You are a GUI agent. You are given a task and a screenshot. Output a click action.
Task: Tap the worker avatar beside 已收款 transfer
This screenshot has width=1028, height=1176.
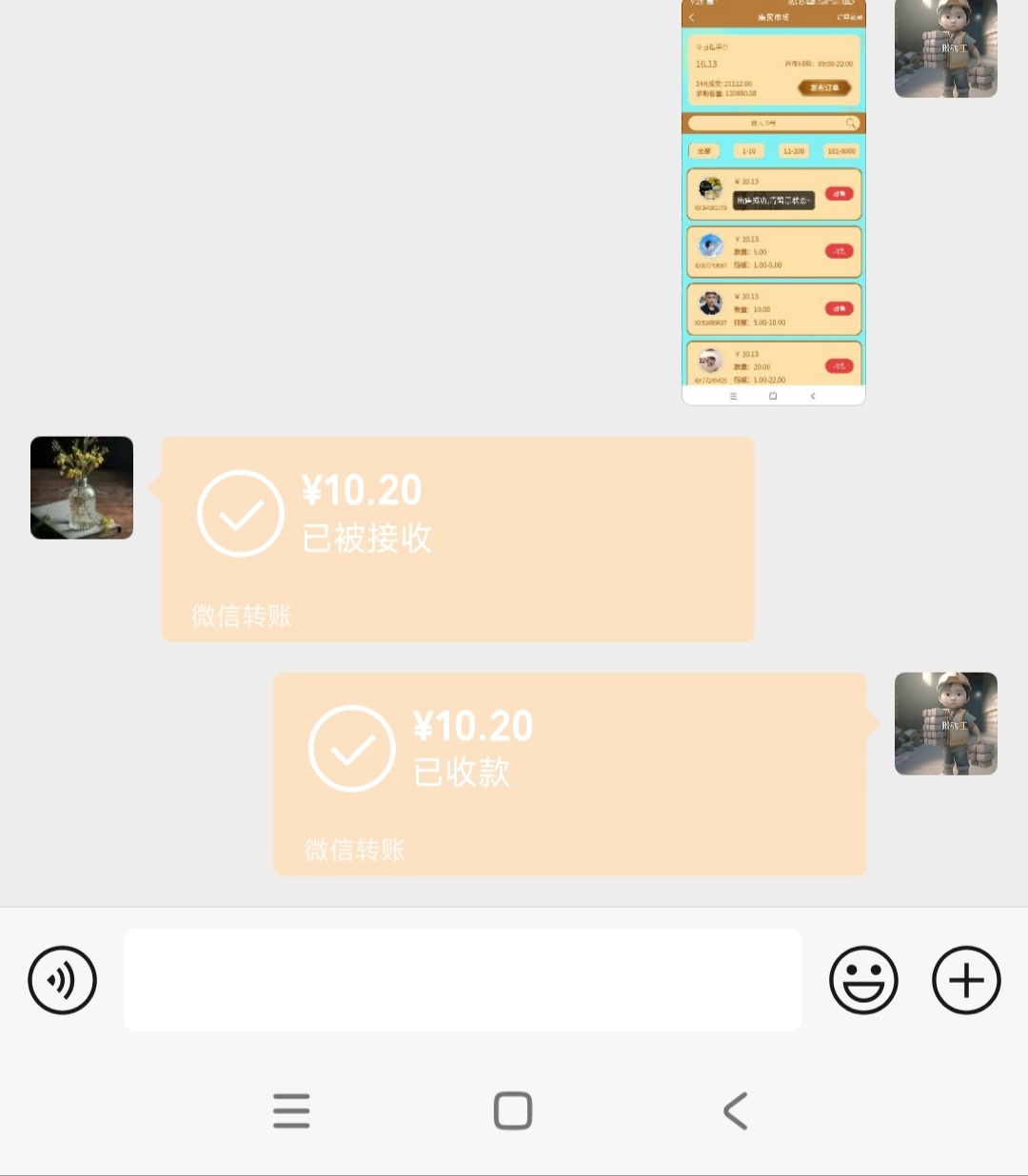[945, 723]
